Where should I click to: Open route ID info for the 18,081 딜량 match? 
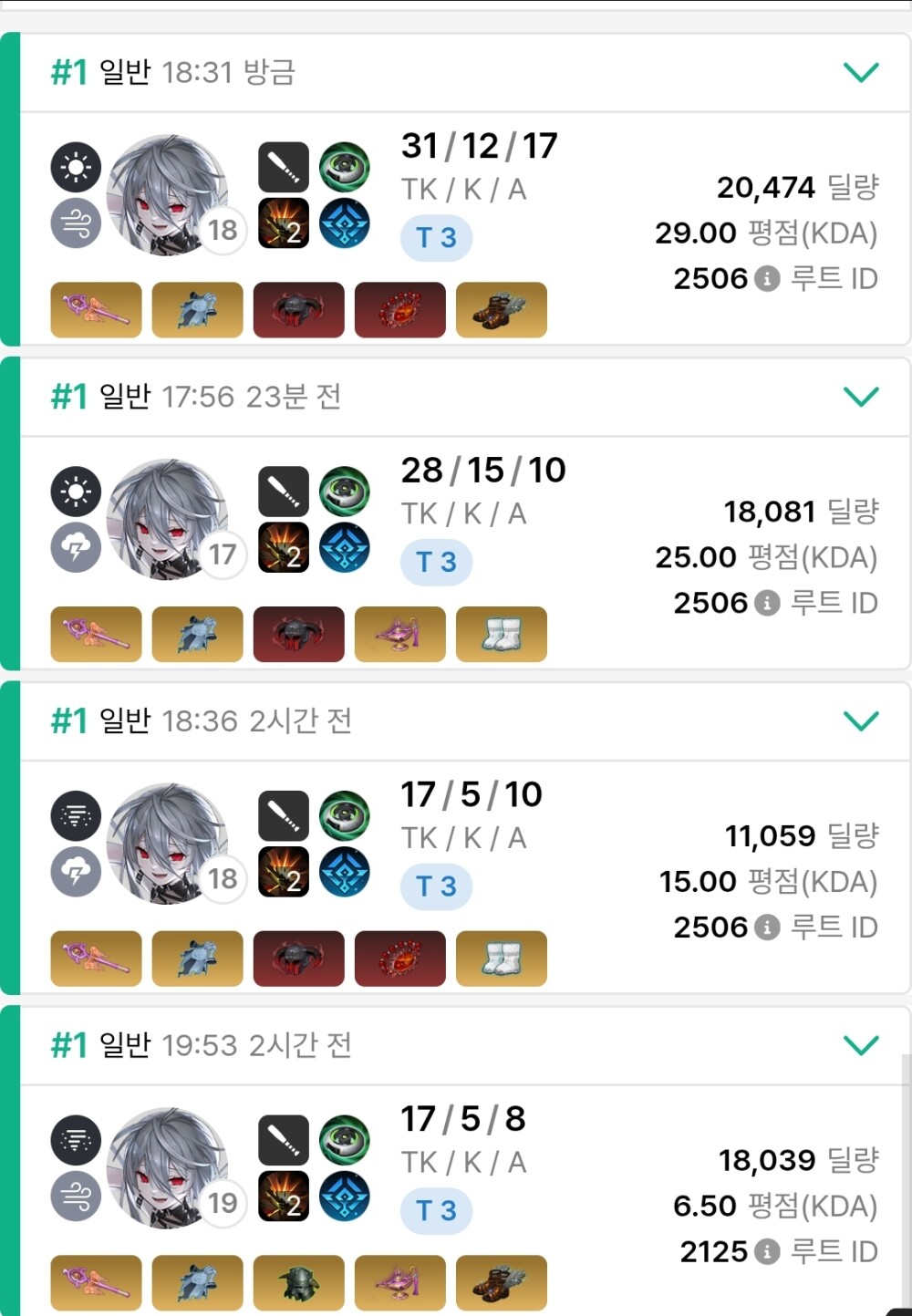point(767,603)
